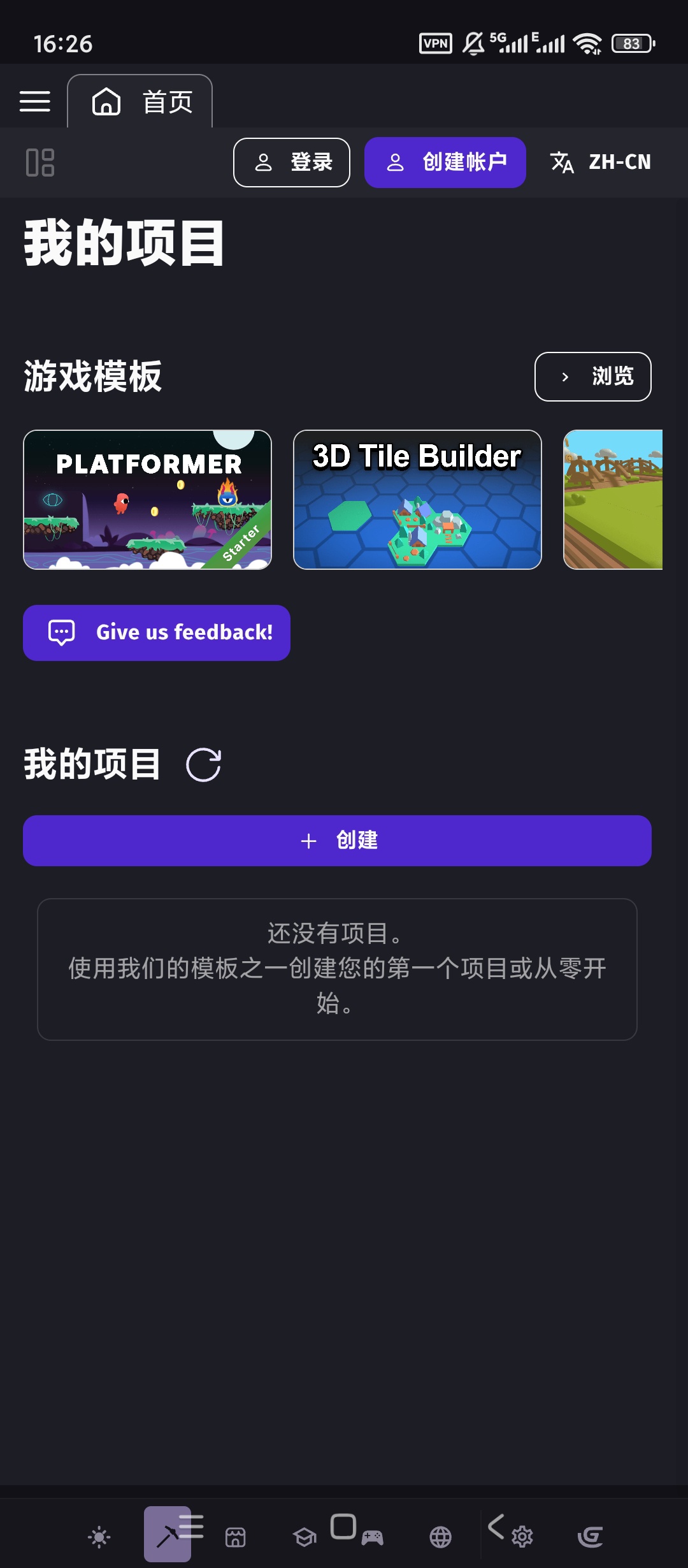Tap Give us feedback!
Viewport: 688px width, 1568px height.
157,633
